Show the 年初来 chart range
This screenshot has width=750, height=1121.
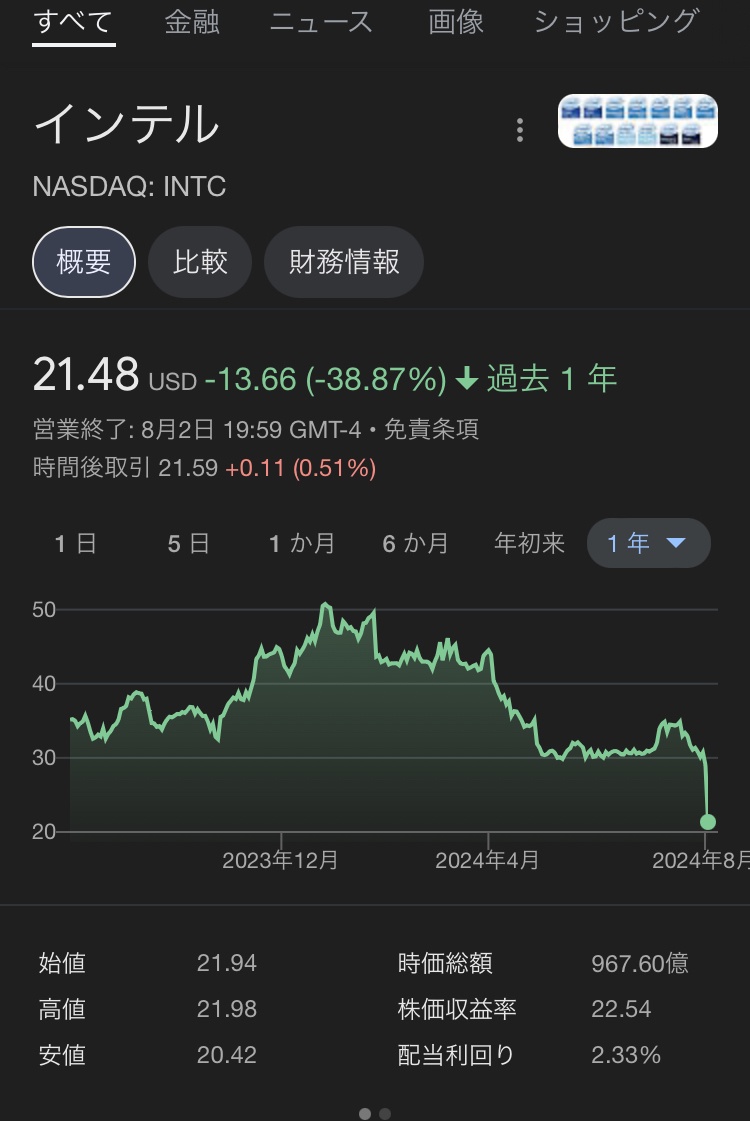(529, 544)
